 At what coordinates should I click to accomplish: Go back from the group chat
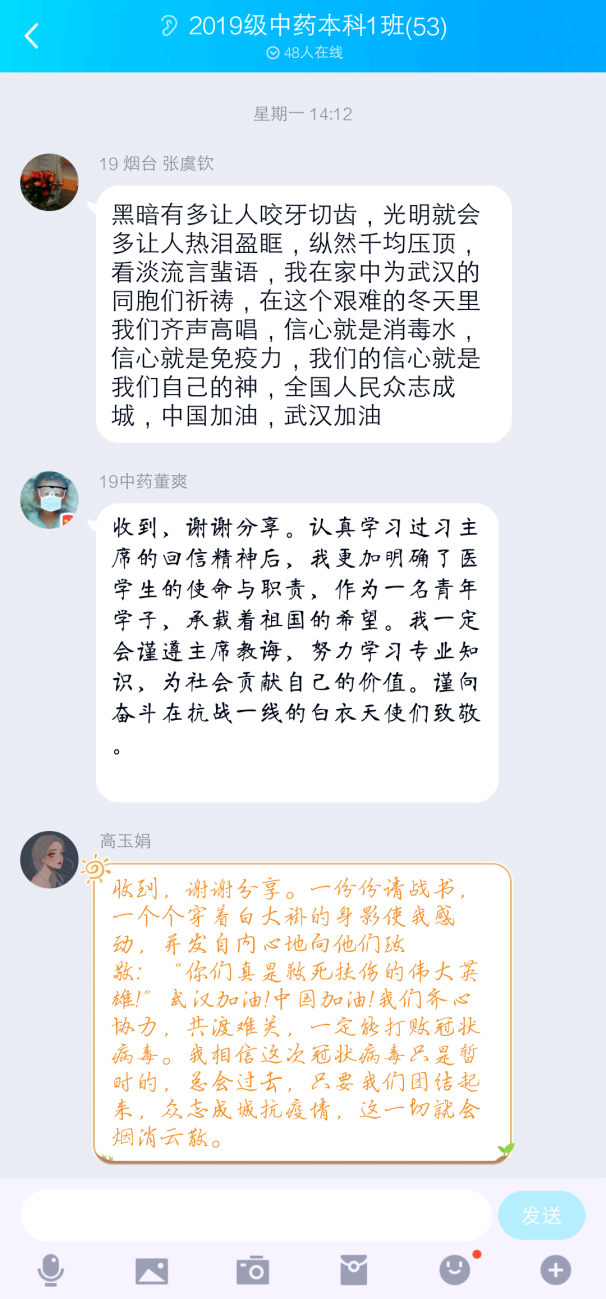click(32, 36)
